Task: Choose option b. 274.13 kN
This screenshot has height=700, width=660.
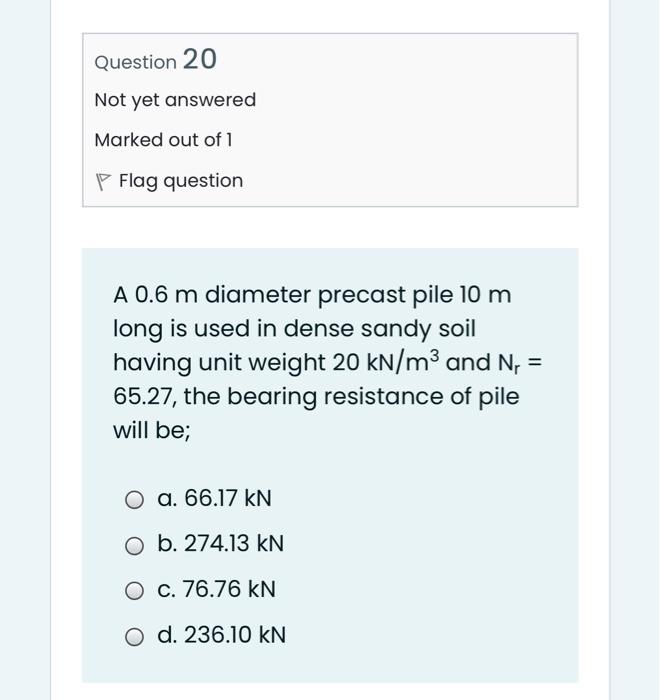Action: [x=134, y=545]
